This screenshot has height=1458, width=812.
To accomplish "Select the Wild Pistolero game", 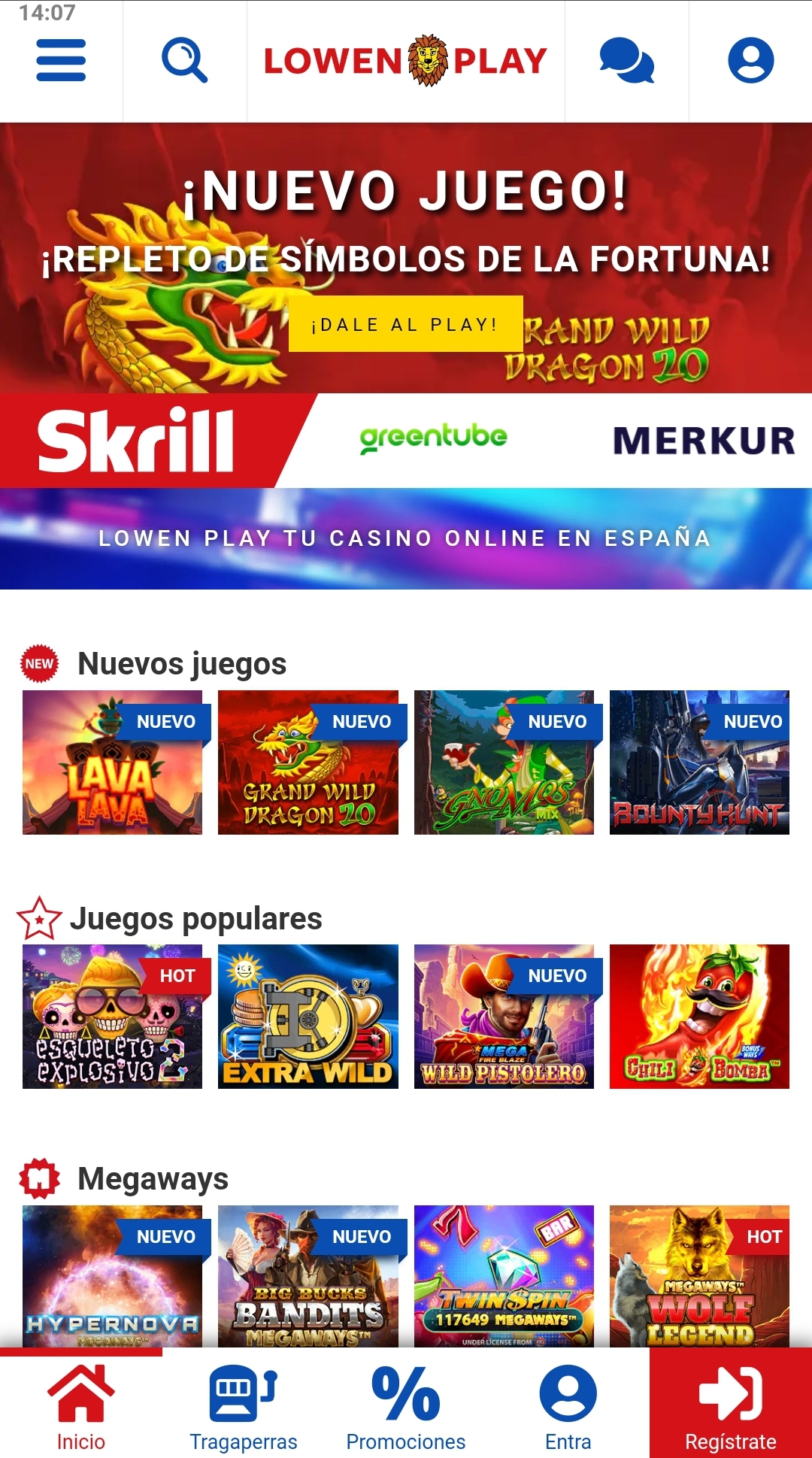I will click(504, 1017).
